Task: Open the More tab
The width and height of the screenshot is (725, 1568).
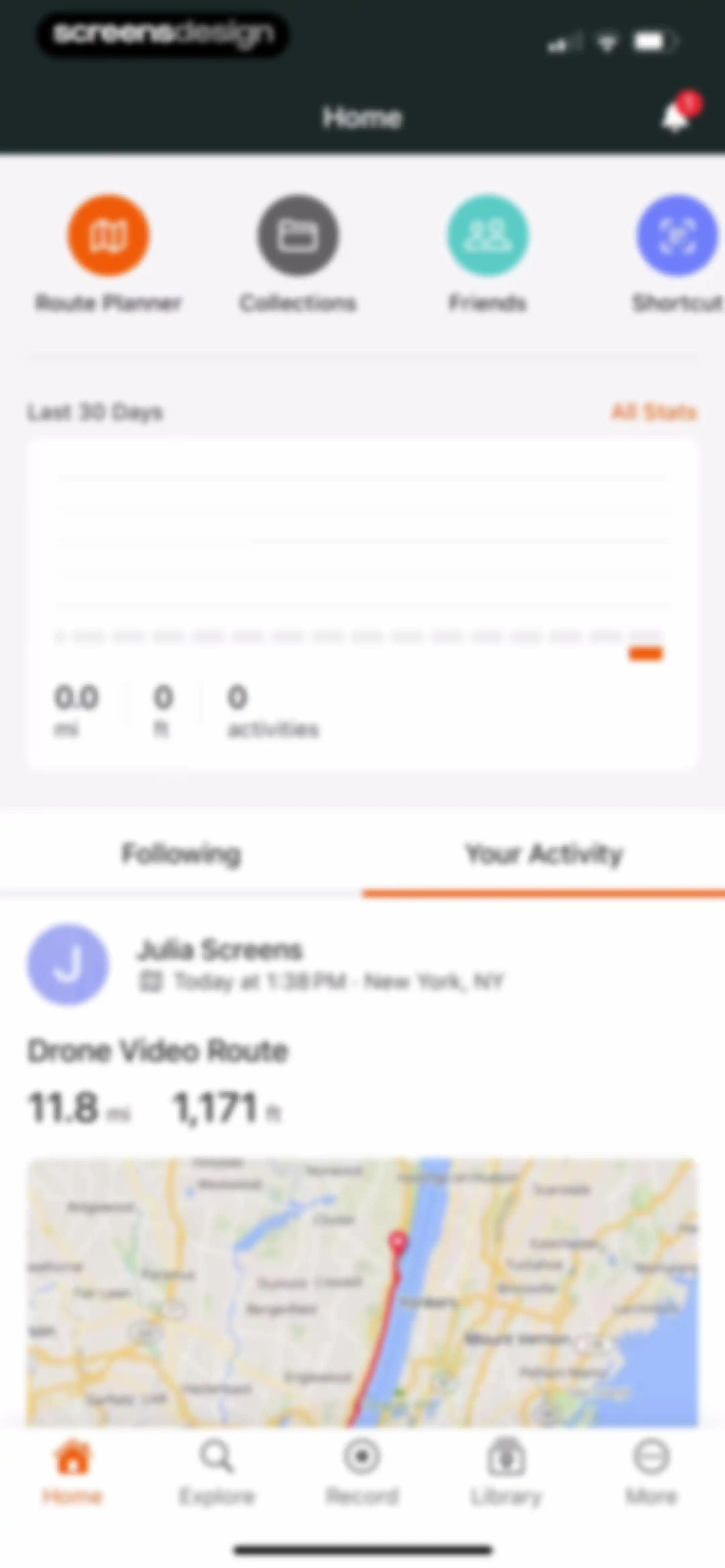Action: [651, 1471]
